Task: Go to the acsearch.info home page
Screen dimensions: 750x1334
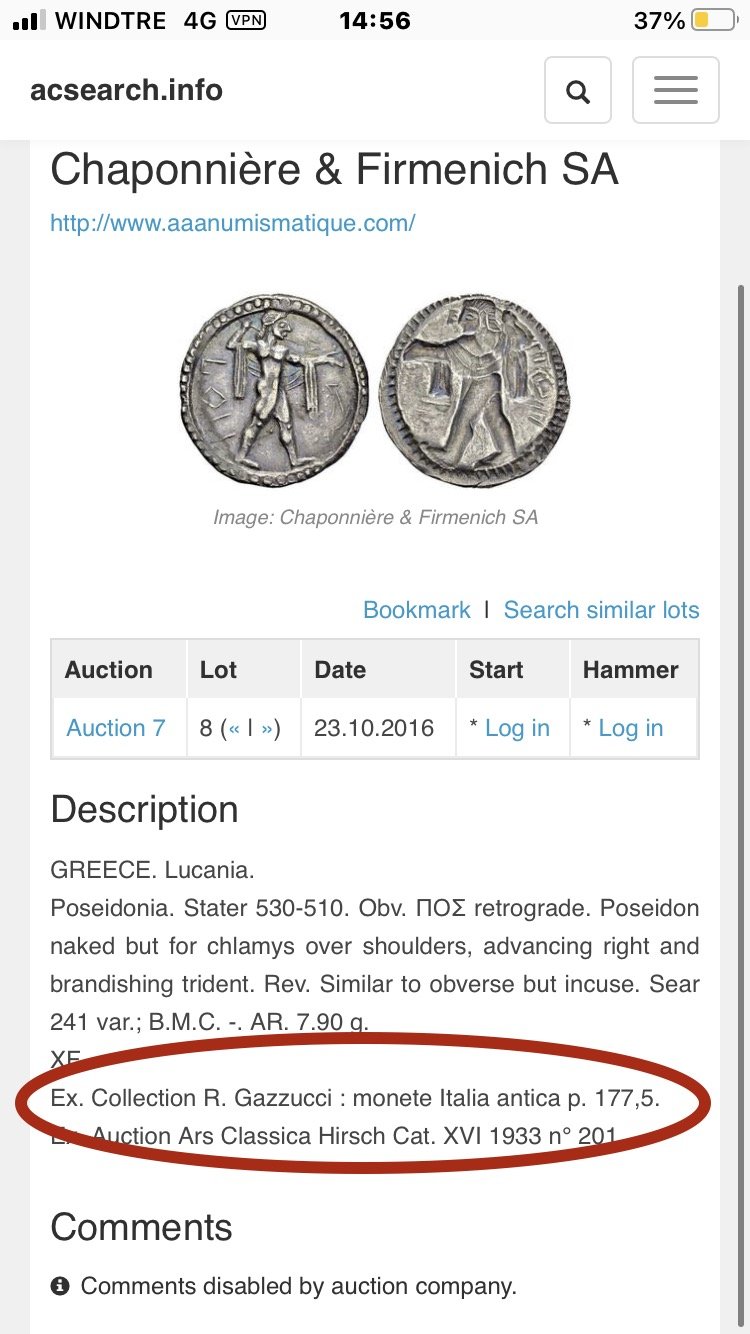Action: click(126, 90)
